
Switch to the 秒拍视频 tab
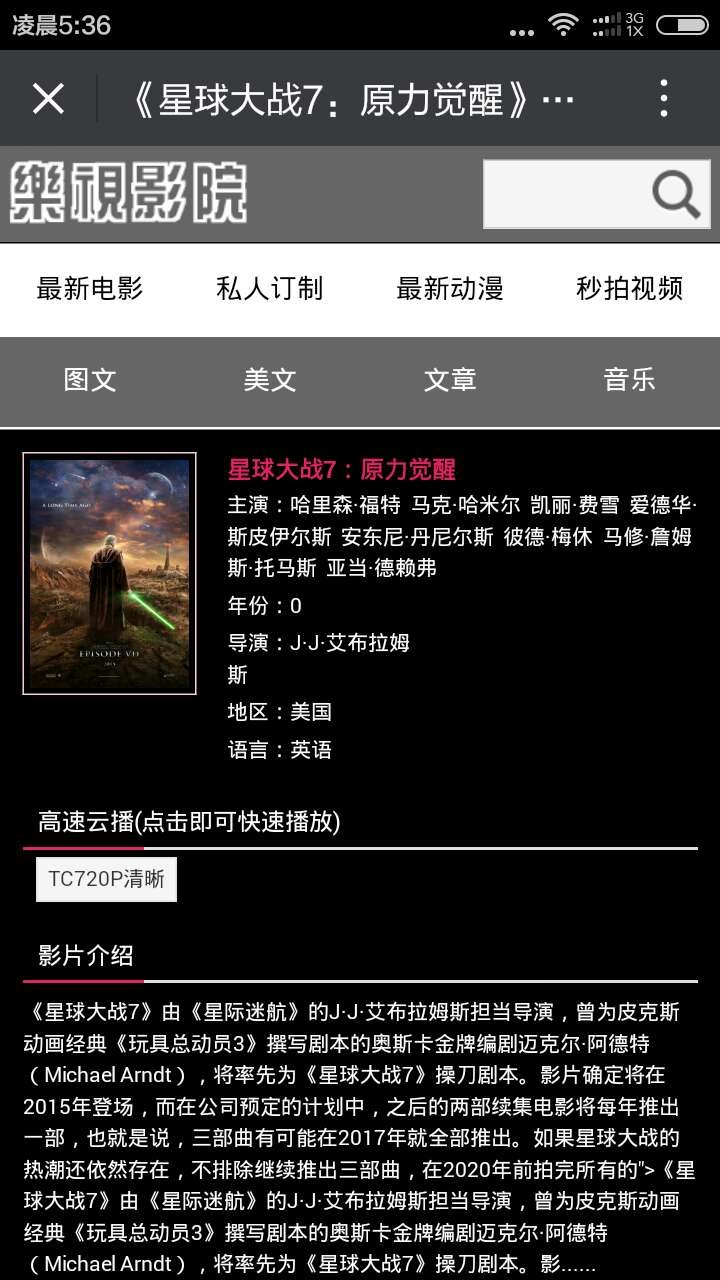(x=627, y=289)
